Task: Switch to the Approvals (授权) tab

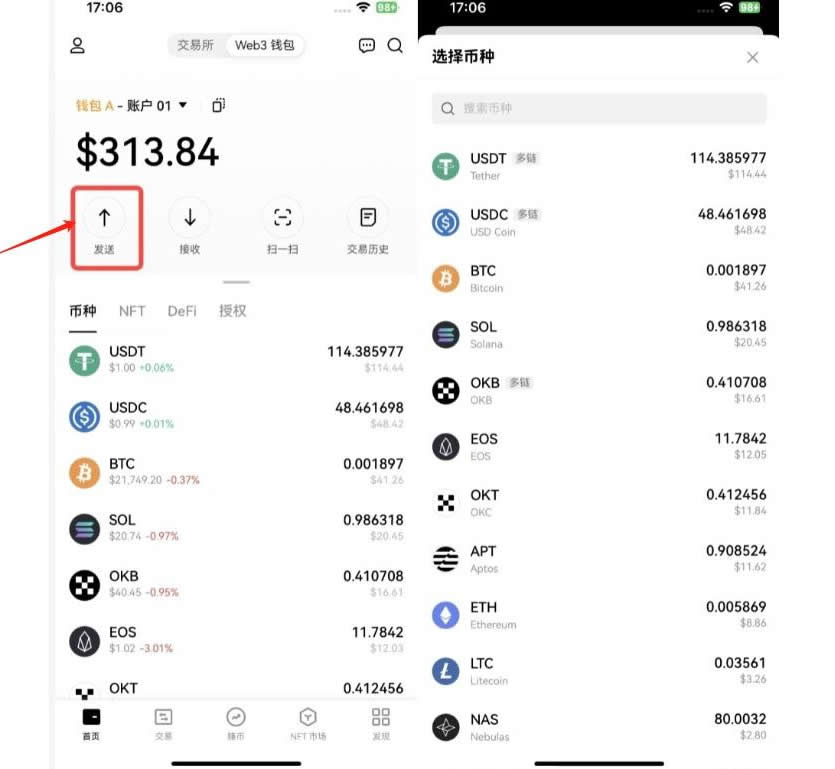Action: (x=232, y=311)
